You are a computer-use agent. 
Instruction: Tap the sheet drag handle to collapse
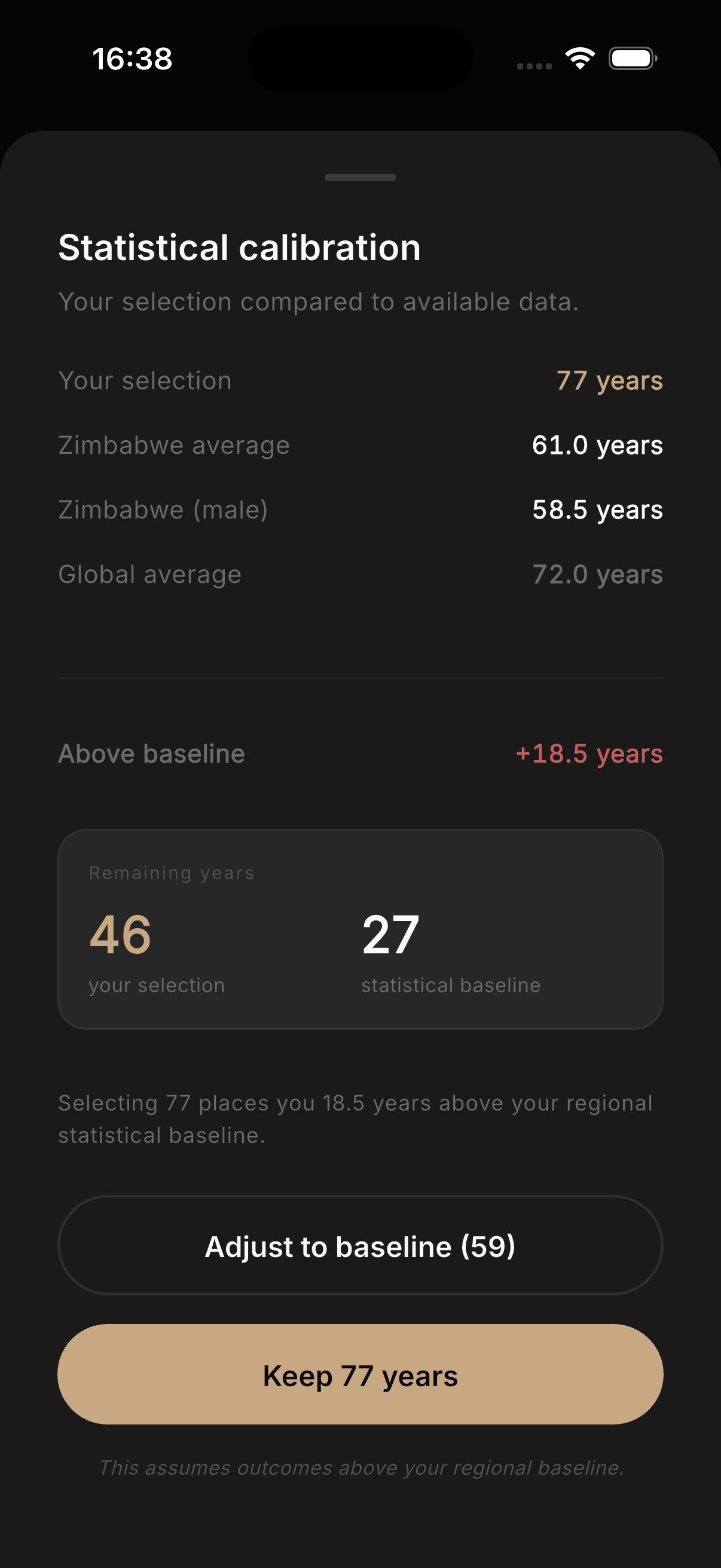360,178
